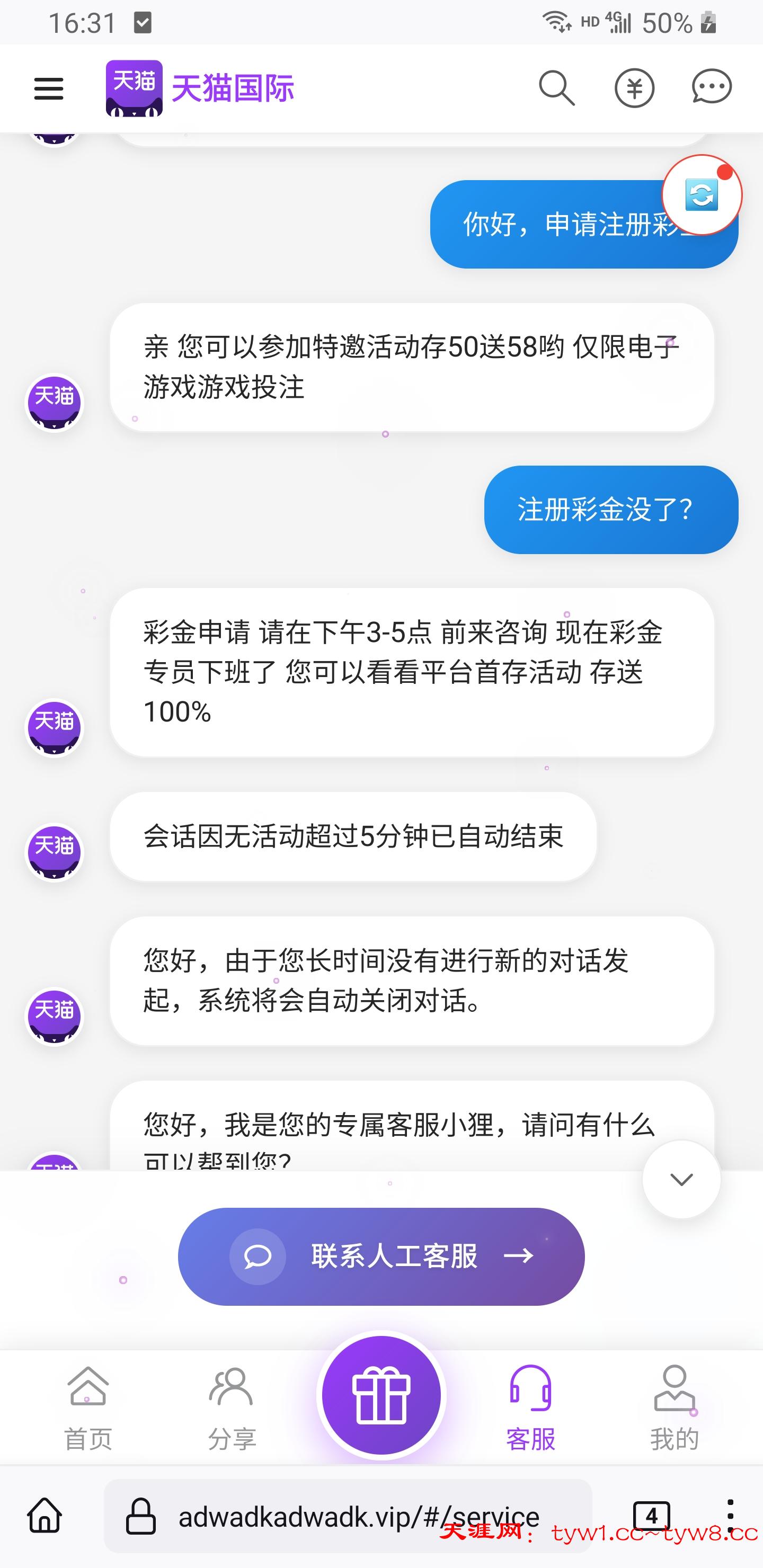The height and width of the screenshot is (1568, 763).
Task: Tap the browser home button
Action: 45,1516
